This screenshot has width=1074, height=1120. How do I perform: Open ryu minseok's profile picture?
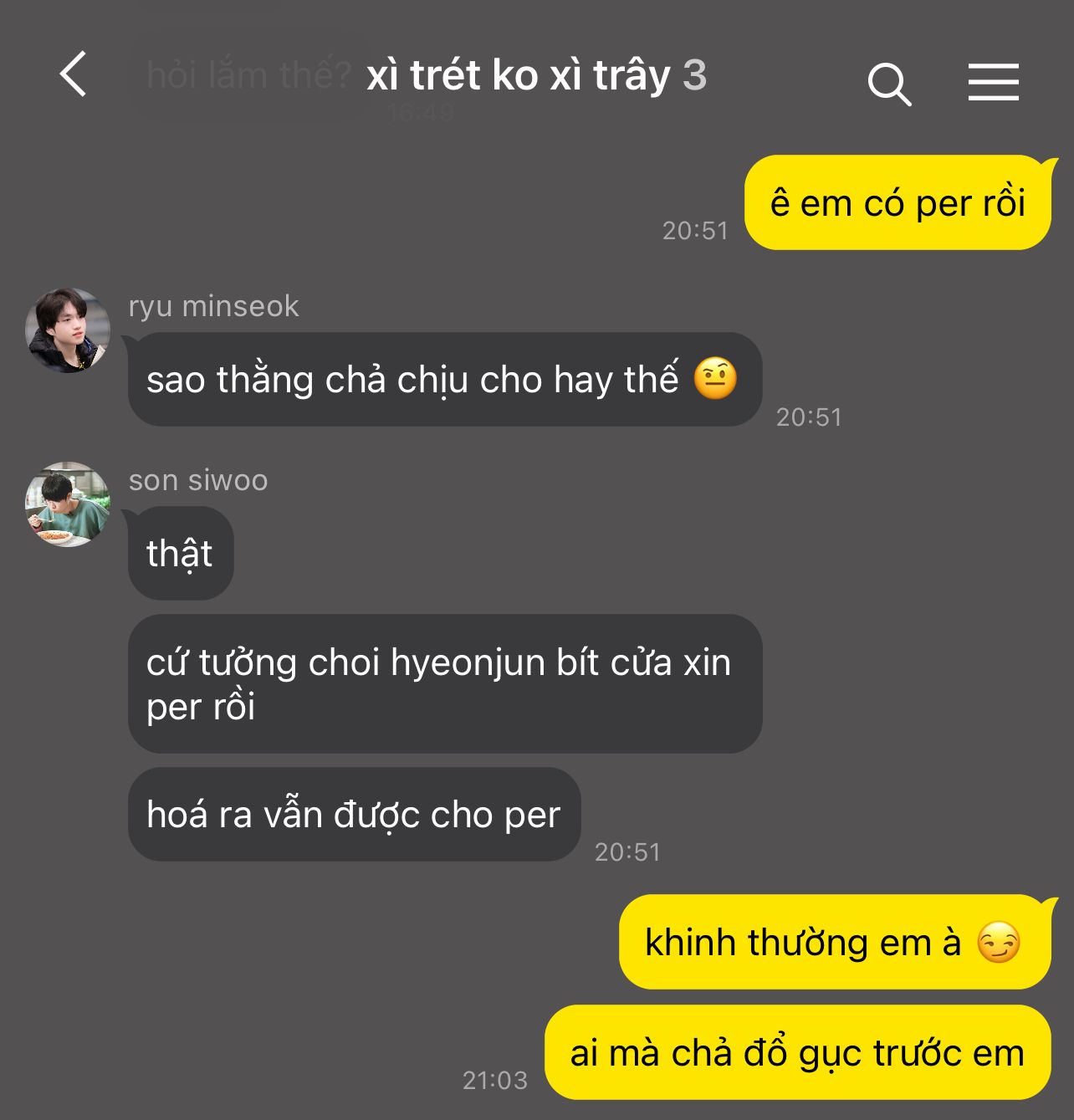coord(68,330)
